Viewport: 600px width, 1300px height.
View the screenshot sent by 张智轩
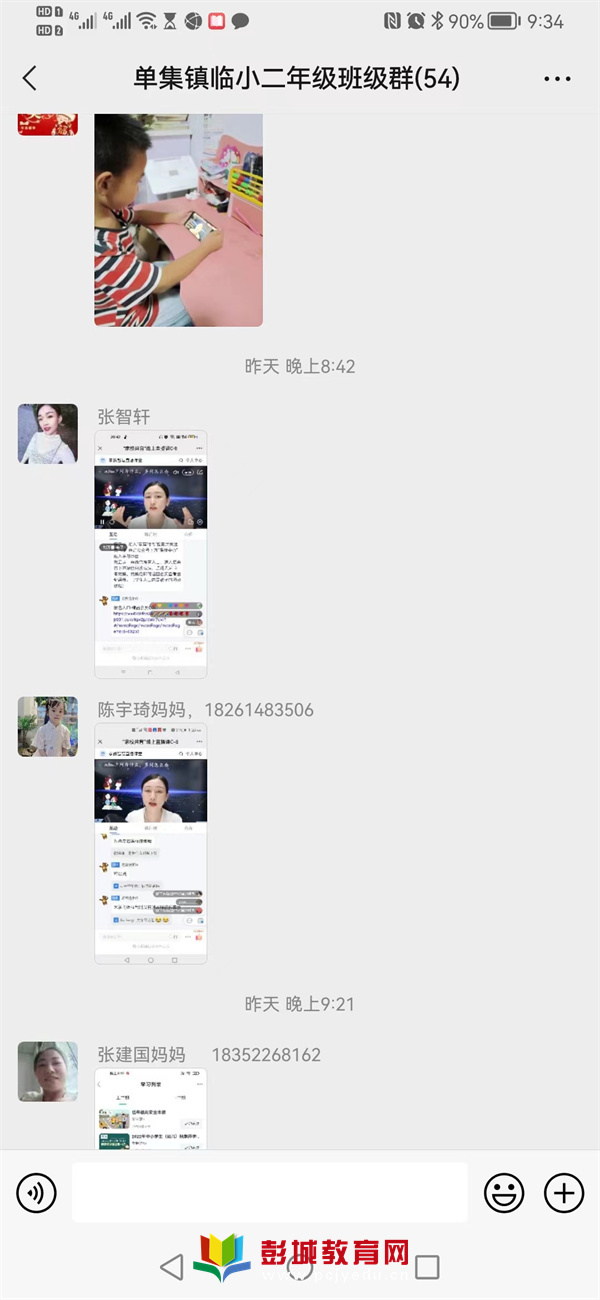[x=151, y=554]
